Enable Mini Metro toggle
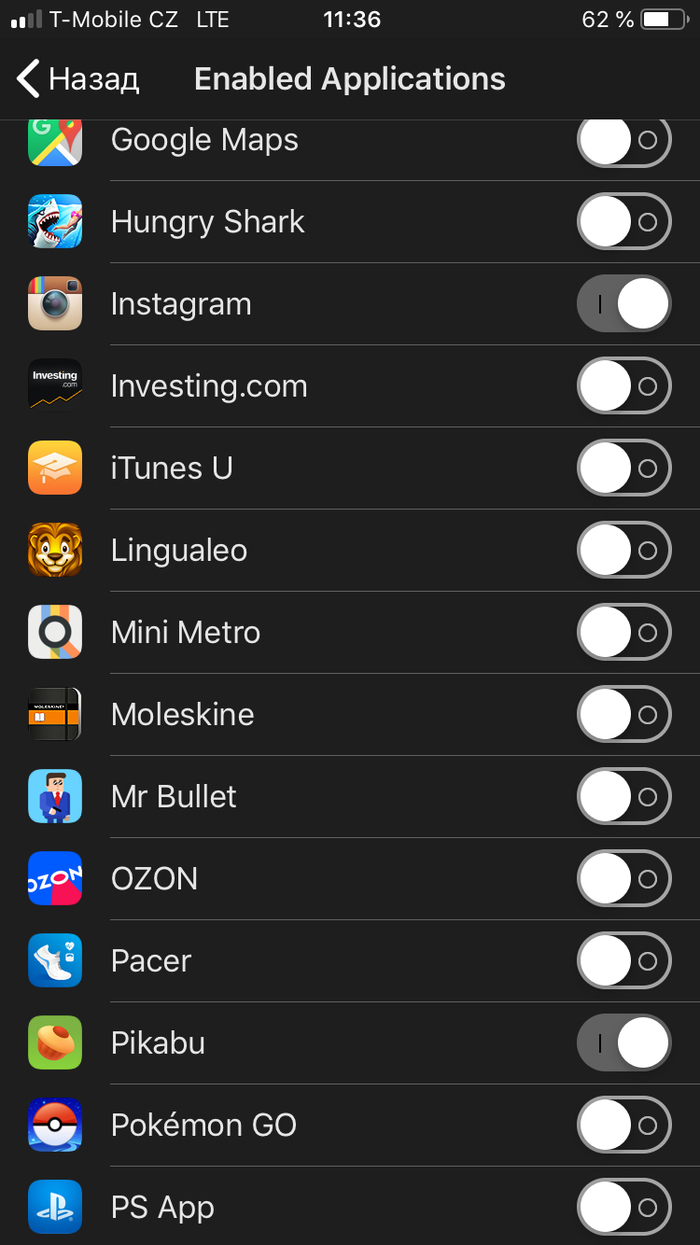 (x=623, y=632)
